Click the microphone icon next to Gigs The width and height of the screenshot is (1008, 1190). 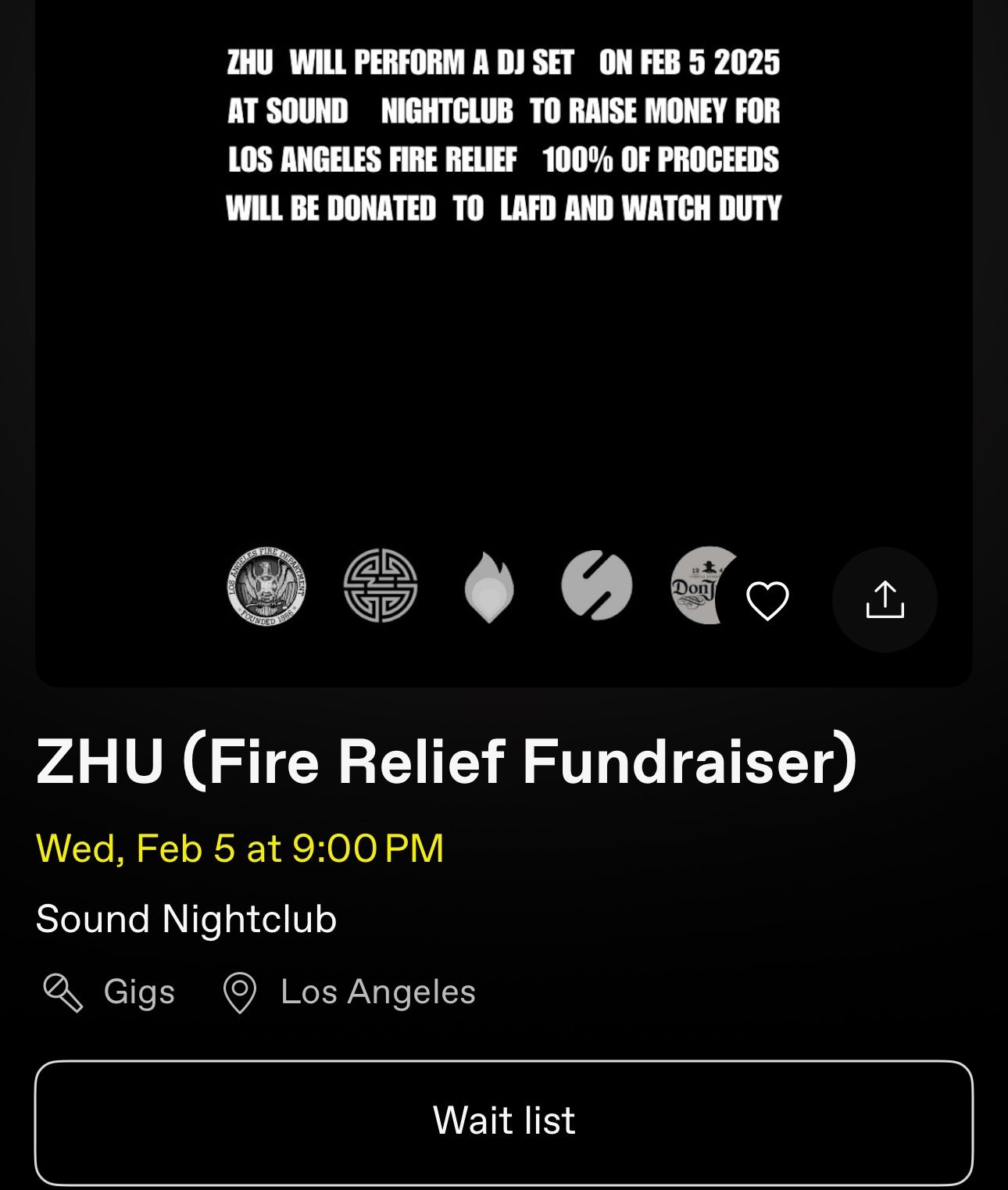click(64, 992)
